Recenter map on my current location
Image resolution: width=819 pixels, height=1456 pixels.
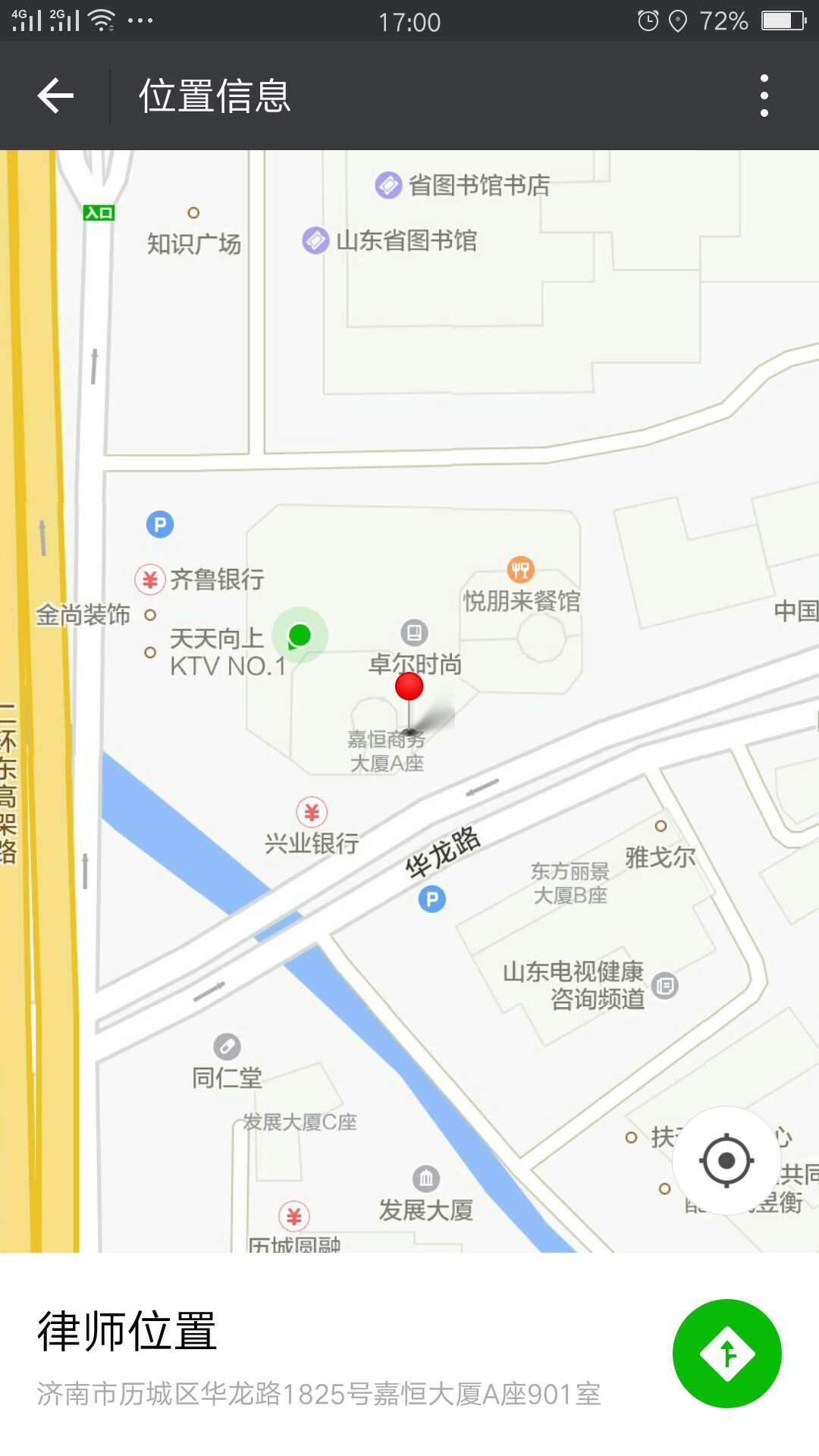pos(726,1160)
